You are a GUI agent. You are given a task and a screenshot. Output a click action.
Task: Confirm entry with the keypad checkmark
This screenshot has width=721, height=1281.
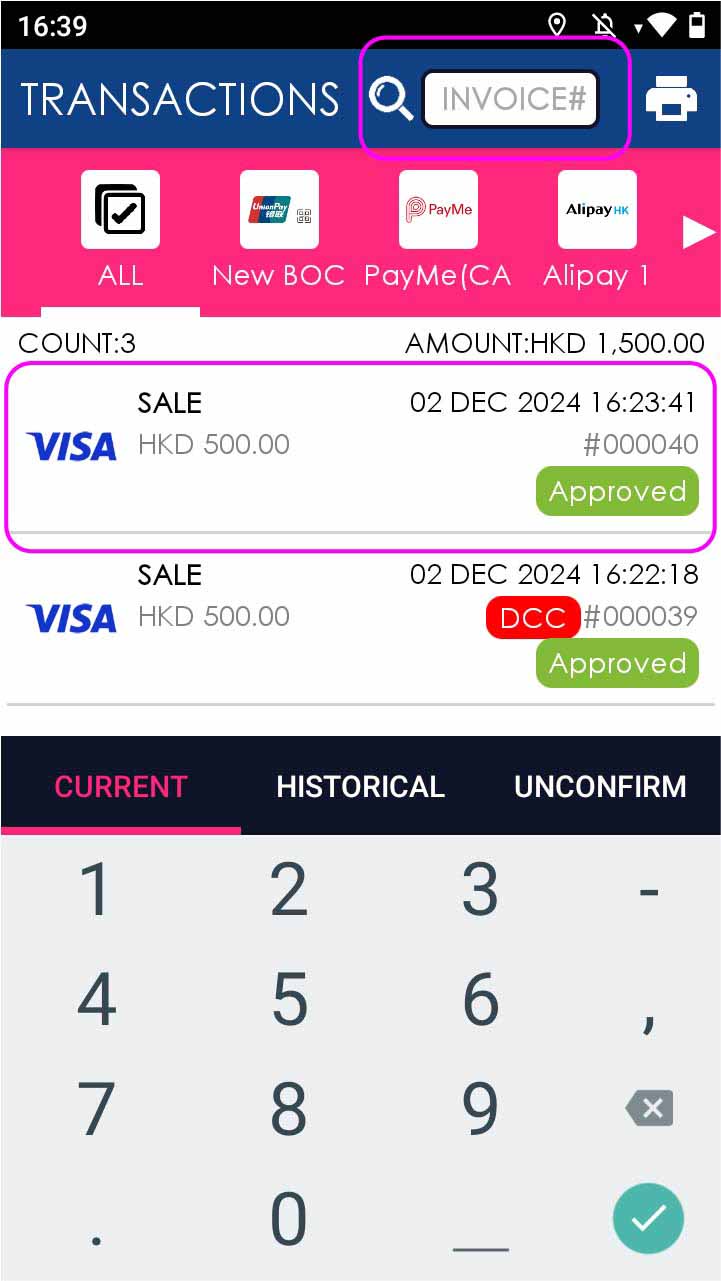click(648, 1218)
